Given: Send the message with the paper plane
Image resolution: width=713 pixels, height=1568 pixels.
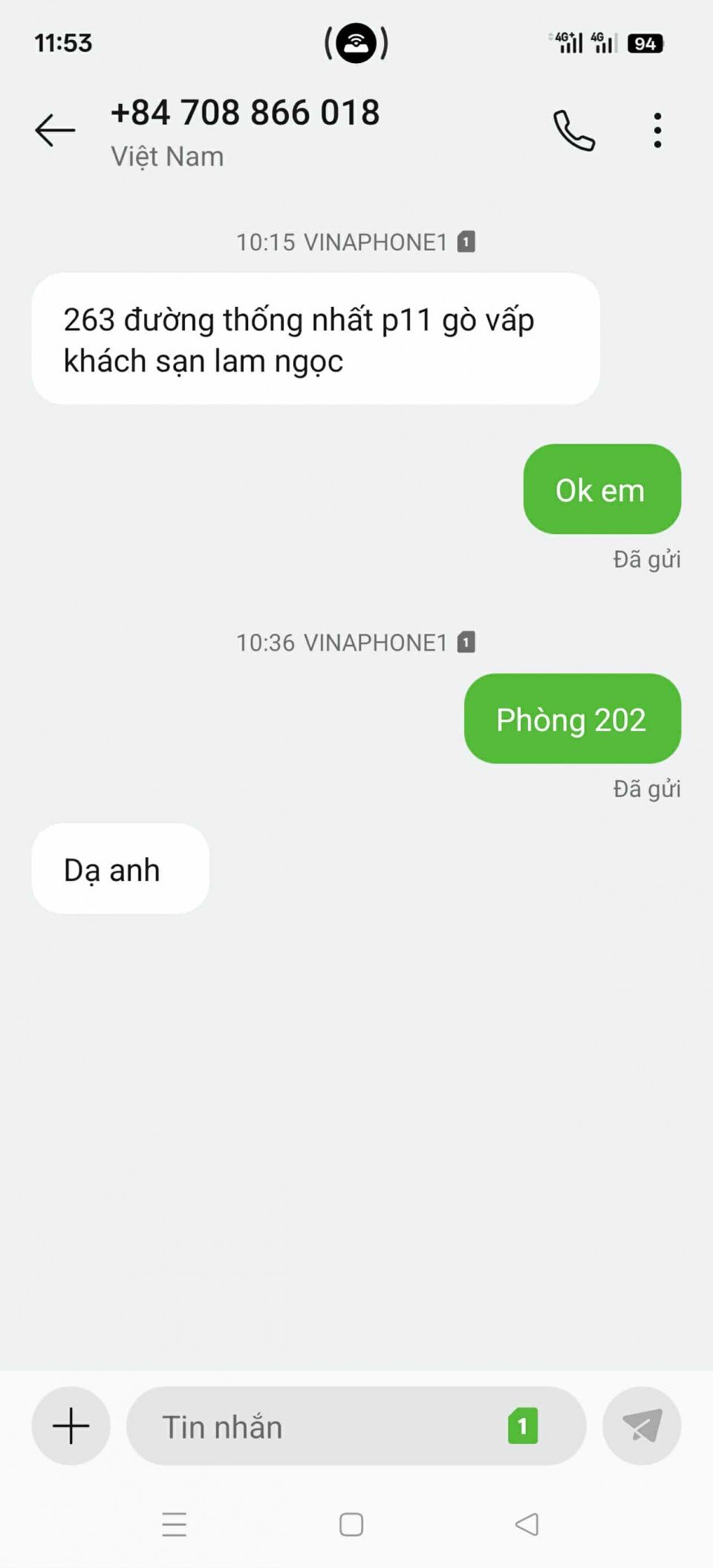Looking at the screenshot, I should [642, 1425].
